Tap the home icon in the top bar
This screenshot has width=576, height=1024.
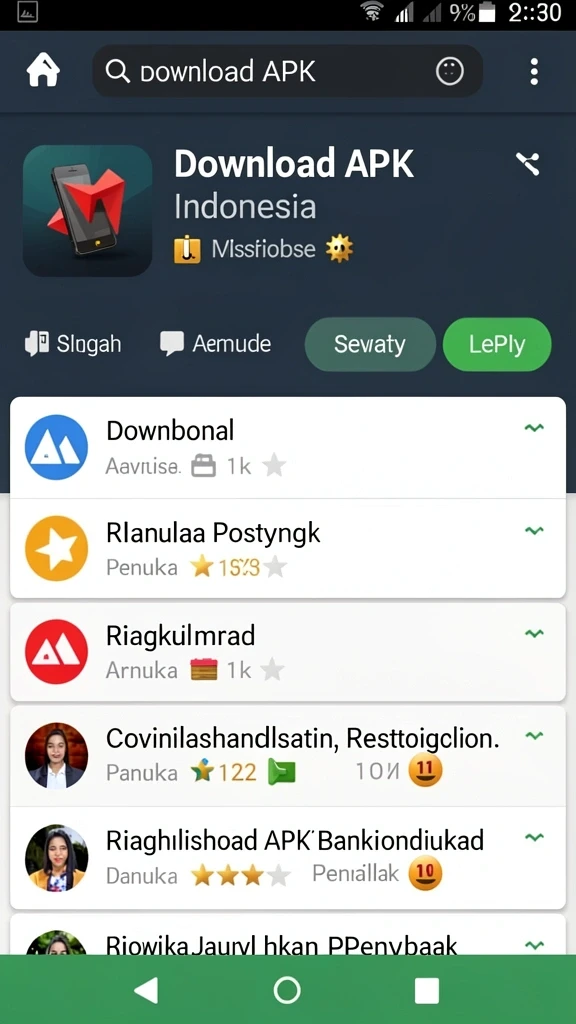43,71
